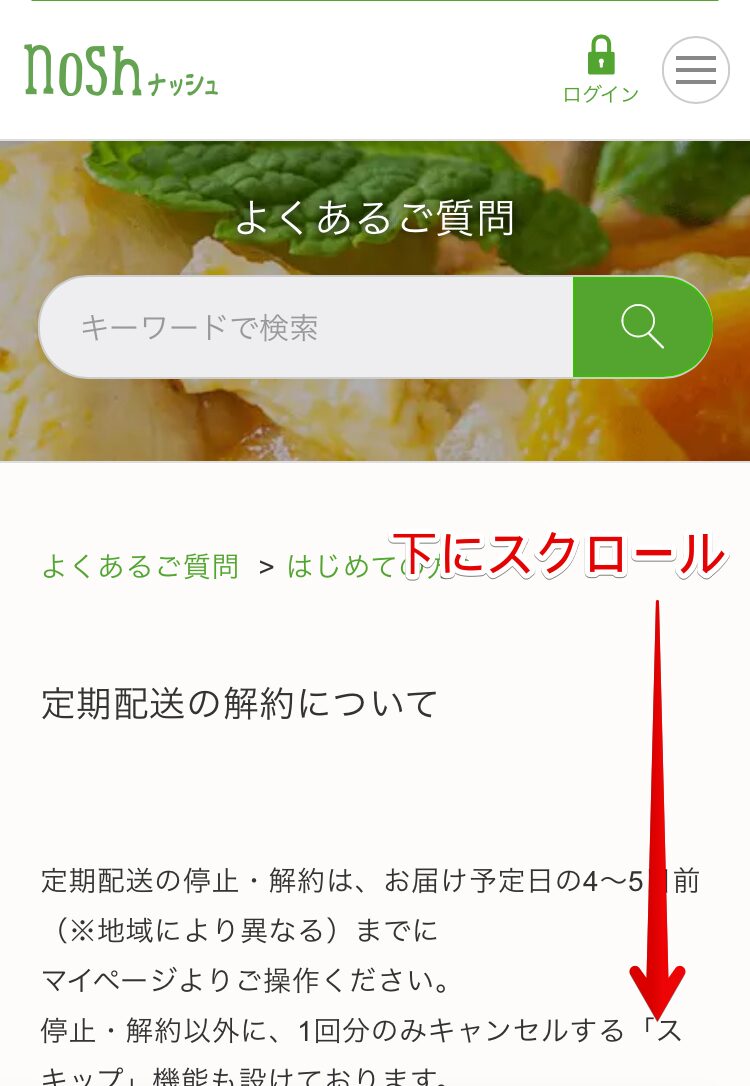The width and height of the screenshot is (750, 1086).
Task: Focus the キーワードで検索 search field
Action: [305, 327]
